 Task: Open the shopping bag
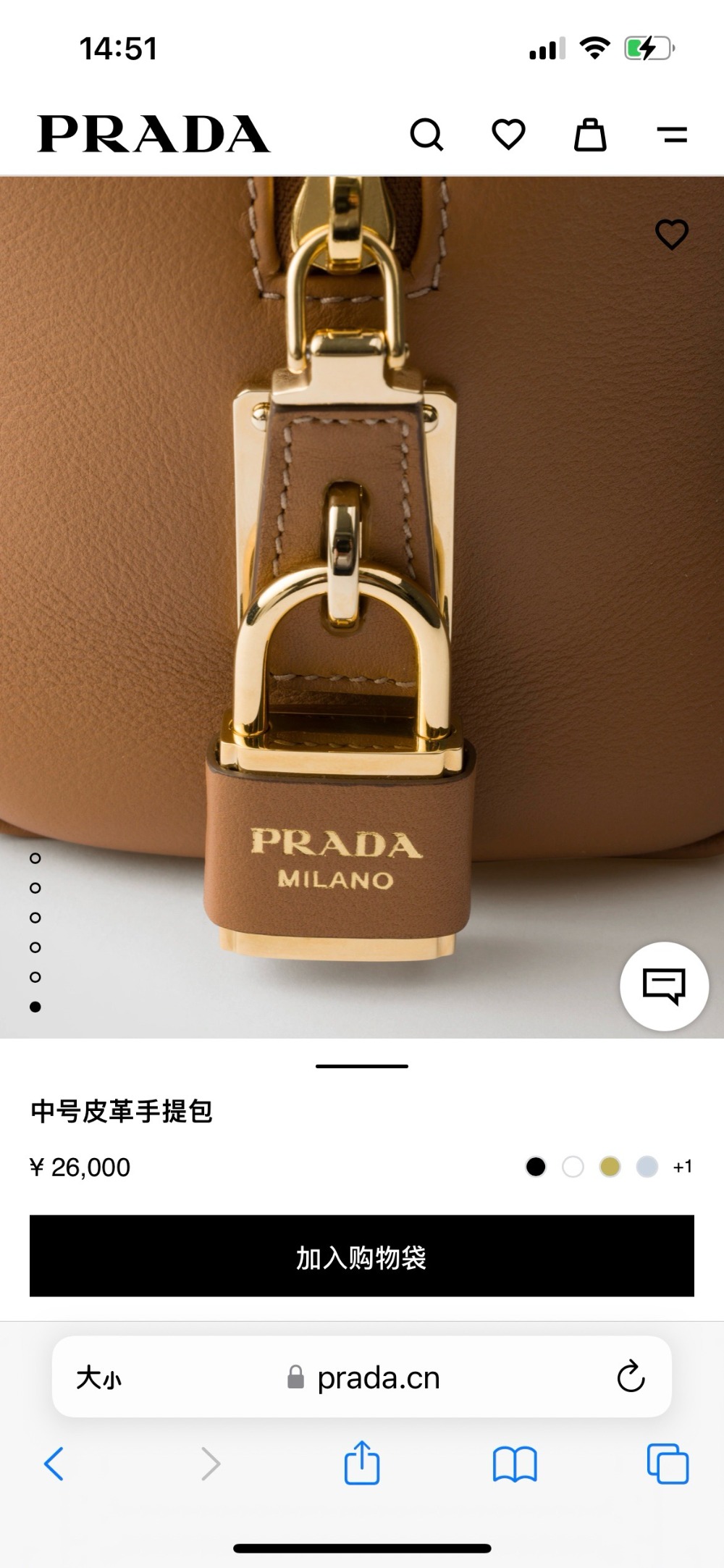click(x=590, y=135)
